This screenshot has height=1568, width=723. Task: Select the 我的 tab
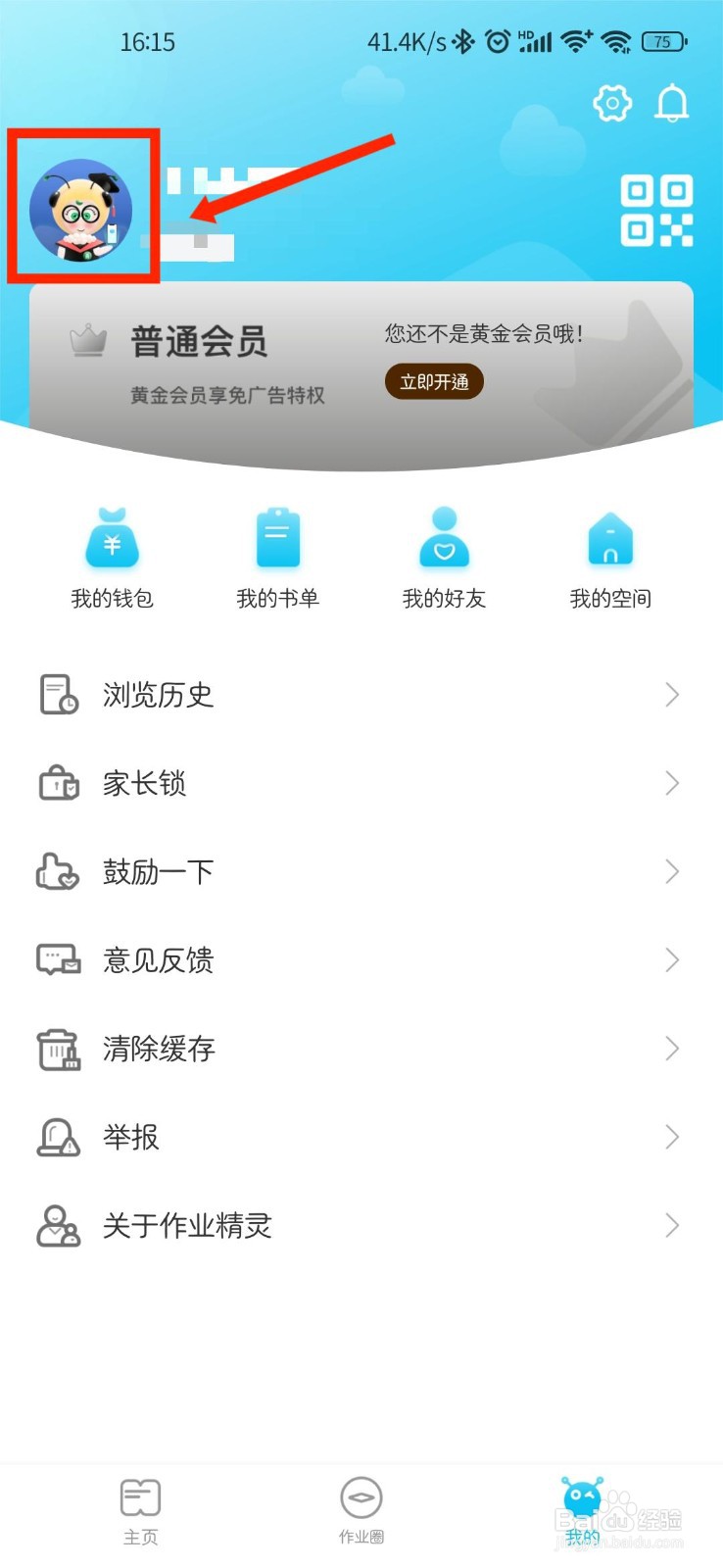582,1510
